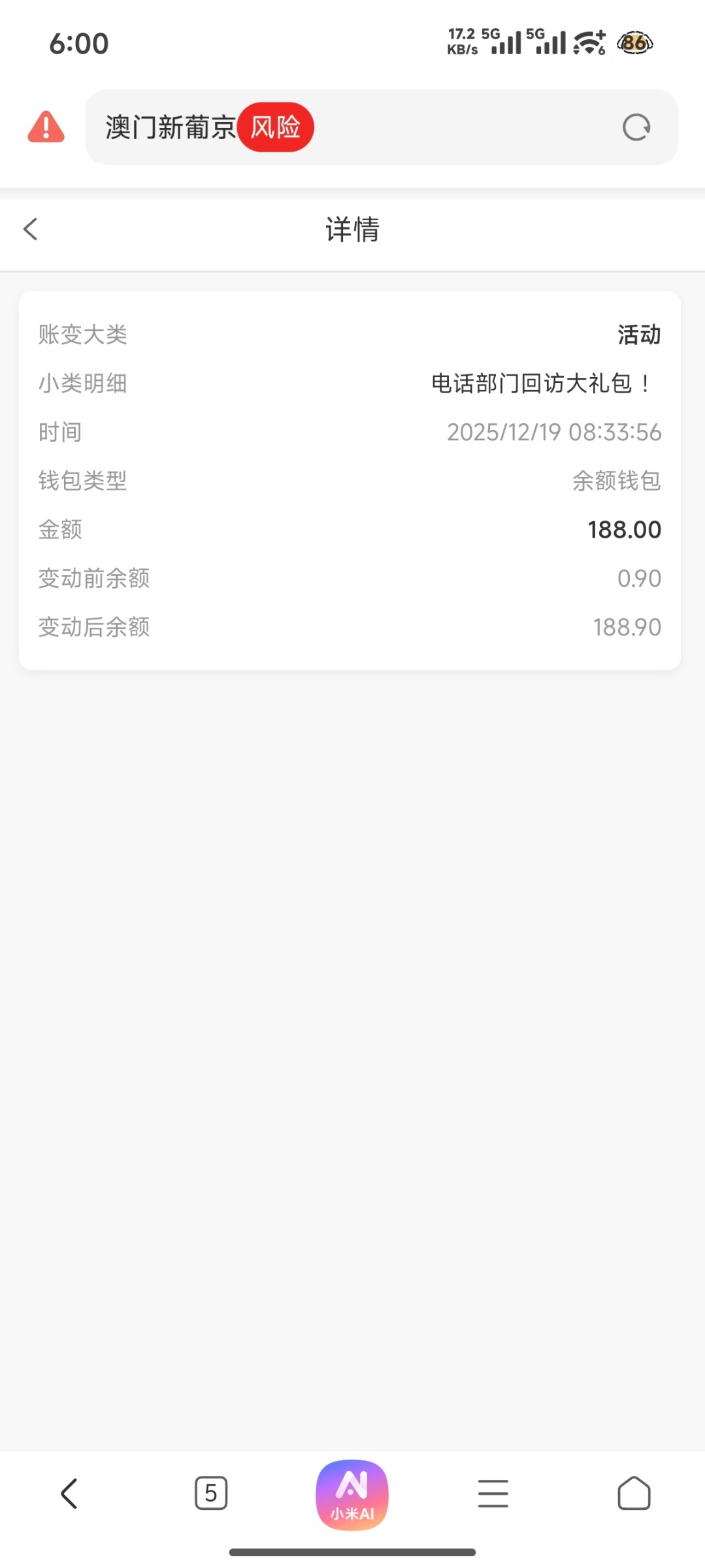Screen dimensions: 705x1568
Task: Go to the browser home page
Action: (634, 1494)
